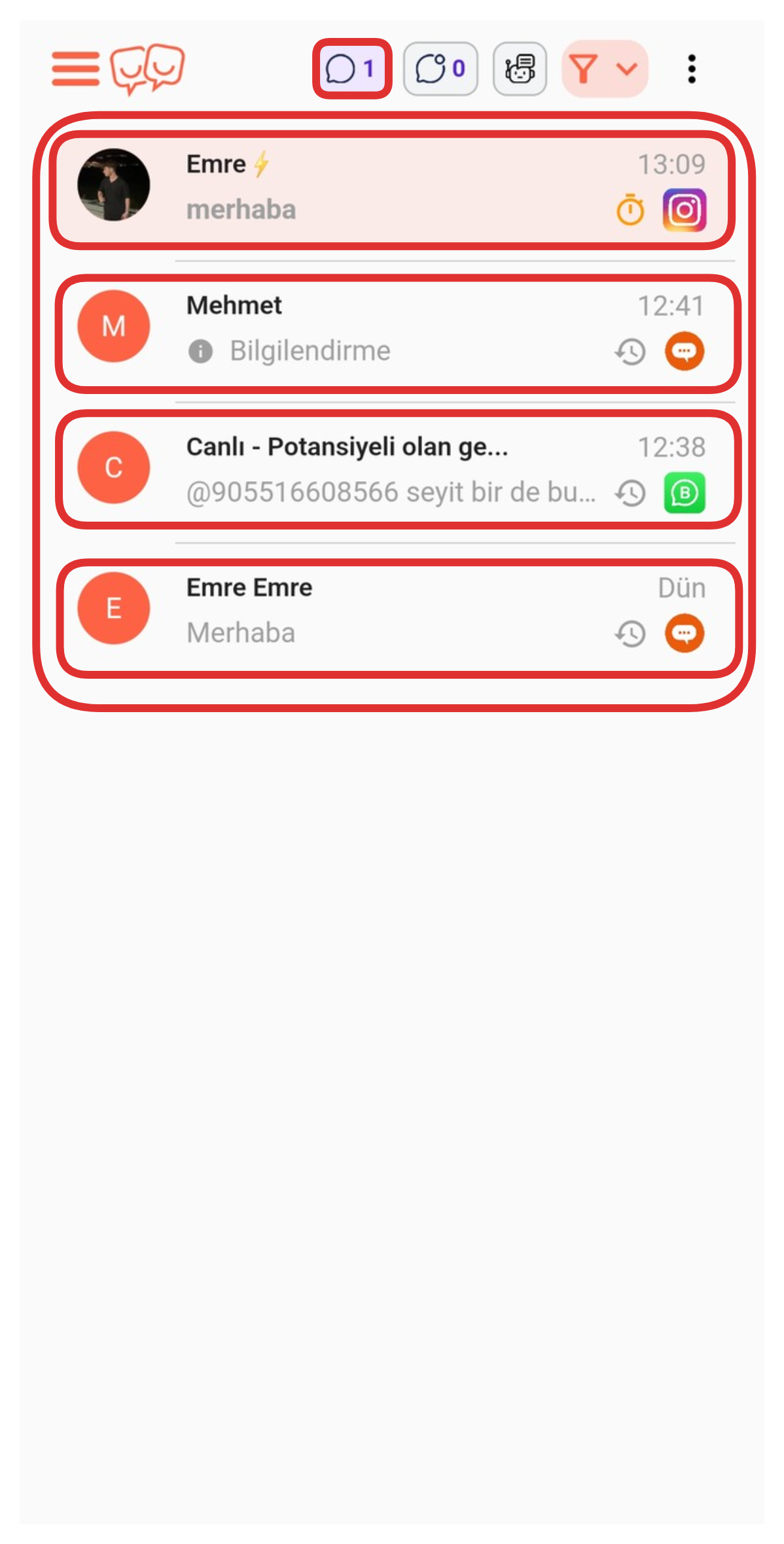Switch to the tab showing 0 conversations
The image size is (784, 1544).
click(x=440, y=69)
